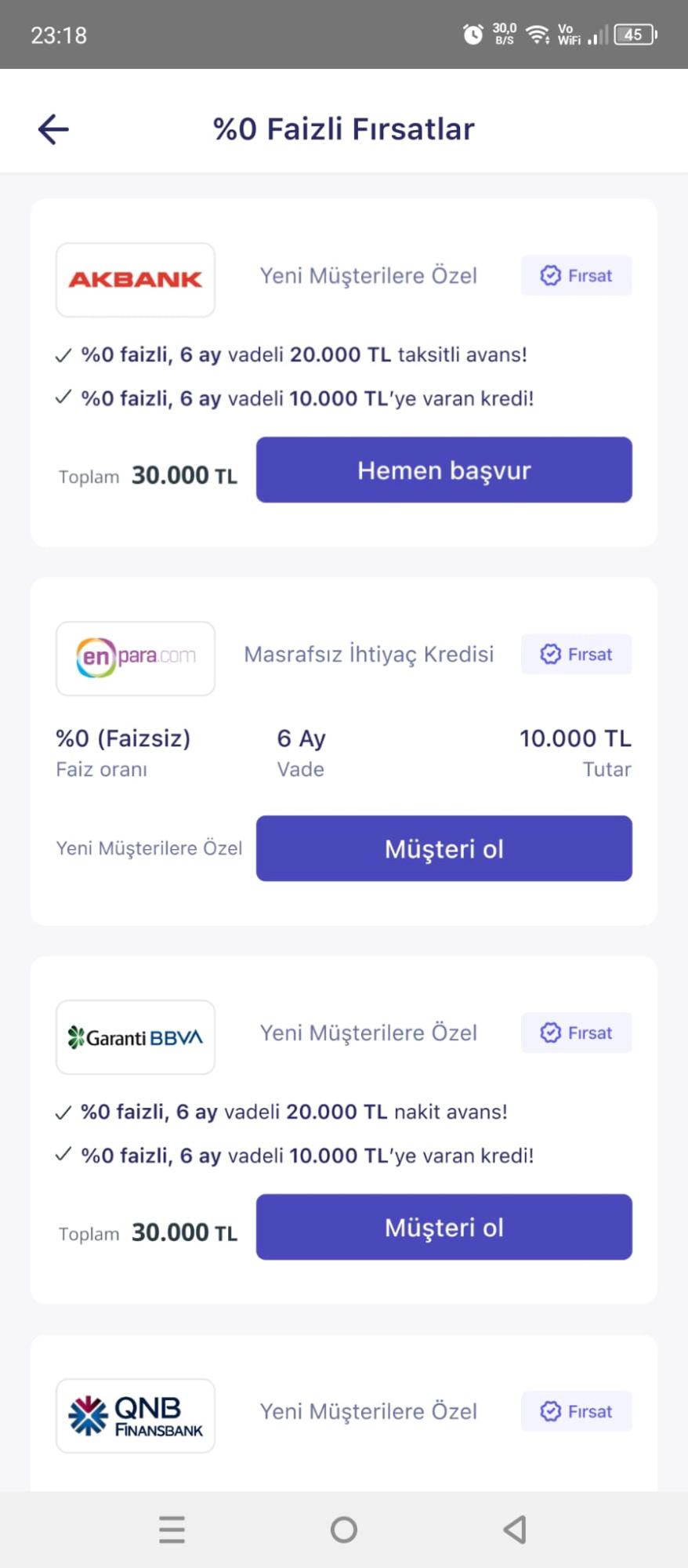This screenshot has height=1568, width=688.
Task: Tap the Android back triangle button
Action: 515,1529
